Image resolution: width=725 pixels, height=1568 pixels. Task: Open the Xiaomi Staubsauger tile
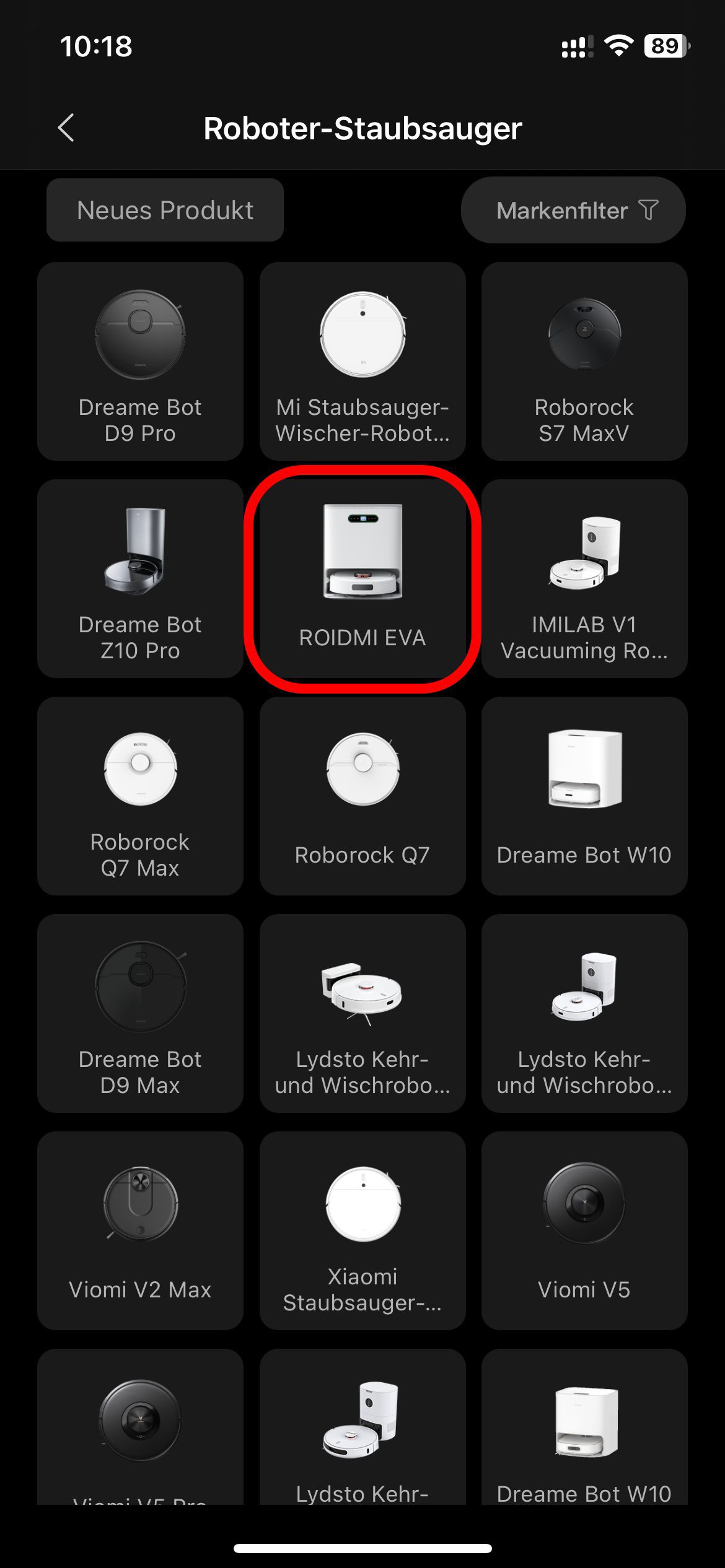(362, 1230)
